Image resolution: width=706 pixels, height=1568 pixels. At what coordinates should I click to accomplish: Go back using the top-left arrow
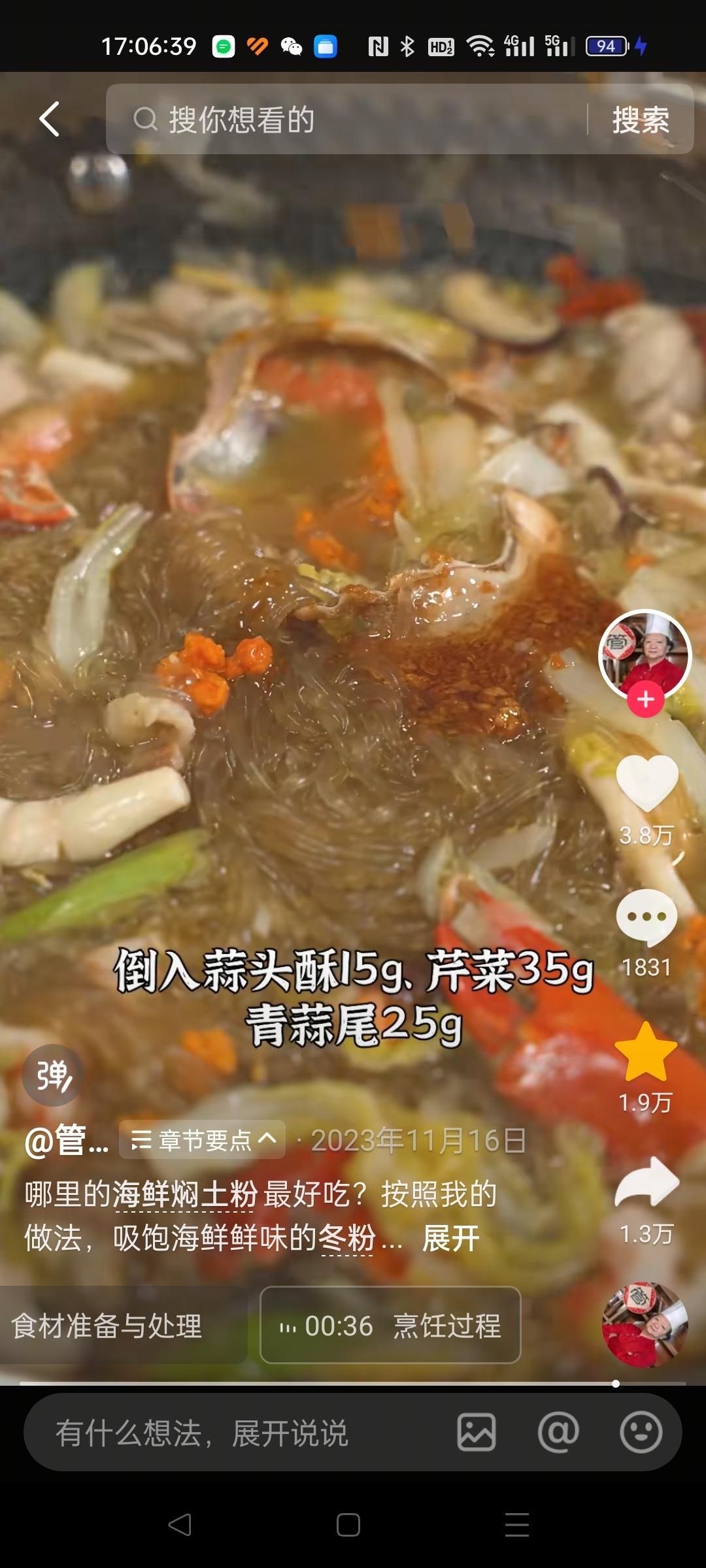pyautogui.click(x=50, y=120)
